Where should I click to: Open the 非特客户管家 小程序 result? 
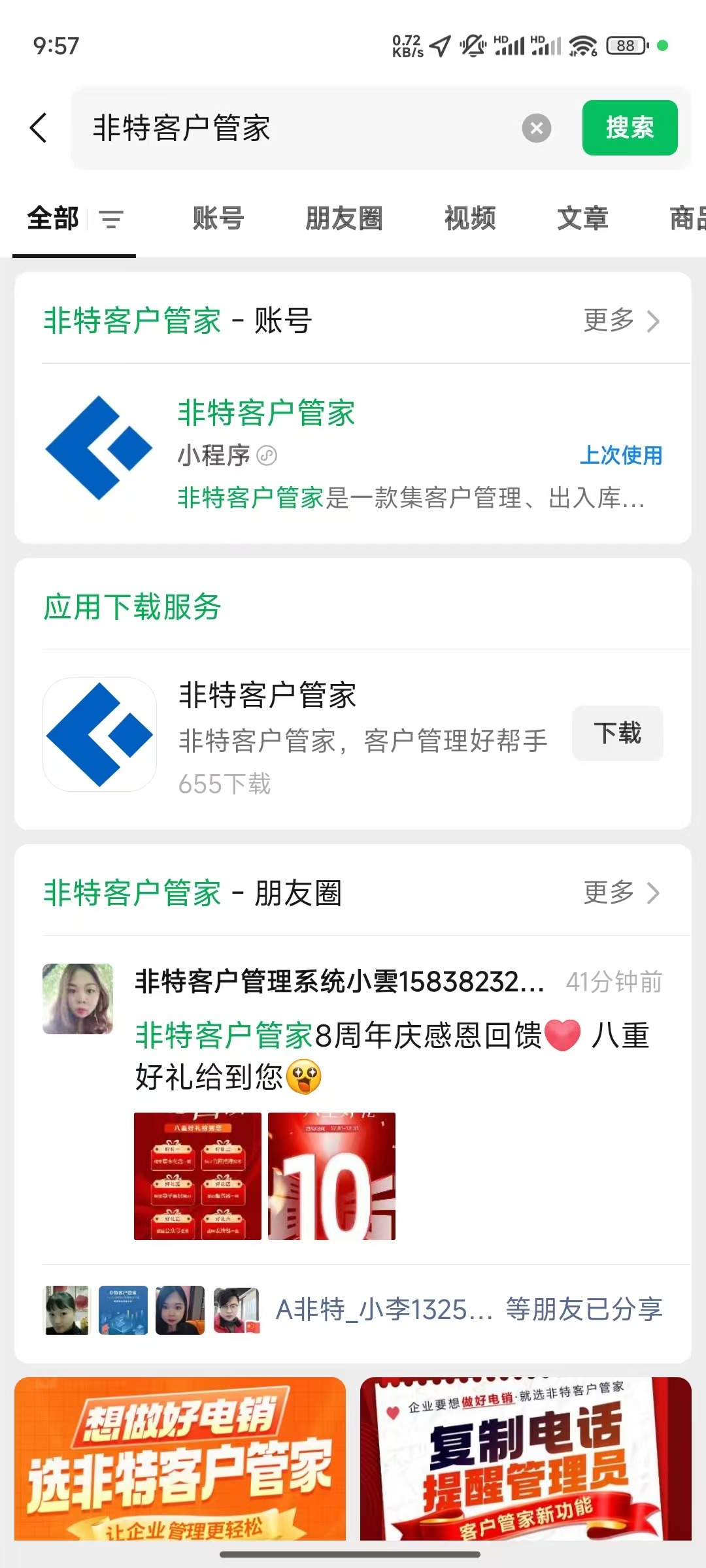(353, 453)
